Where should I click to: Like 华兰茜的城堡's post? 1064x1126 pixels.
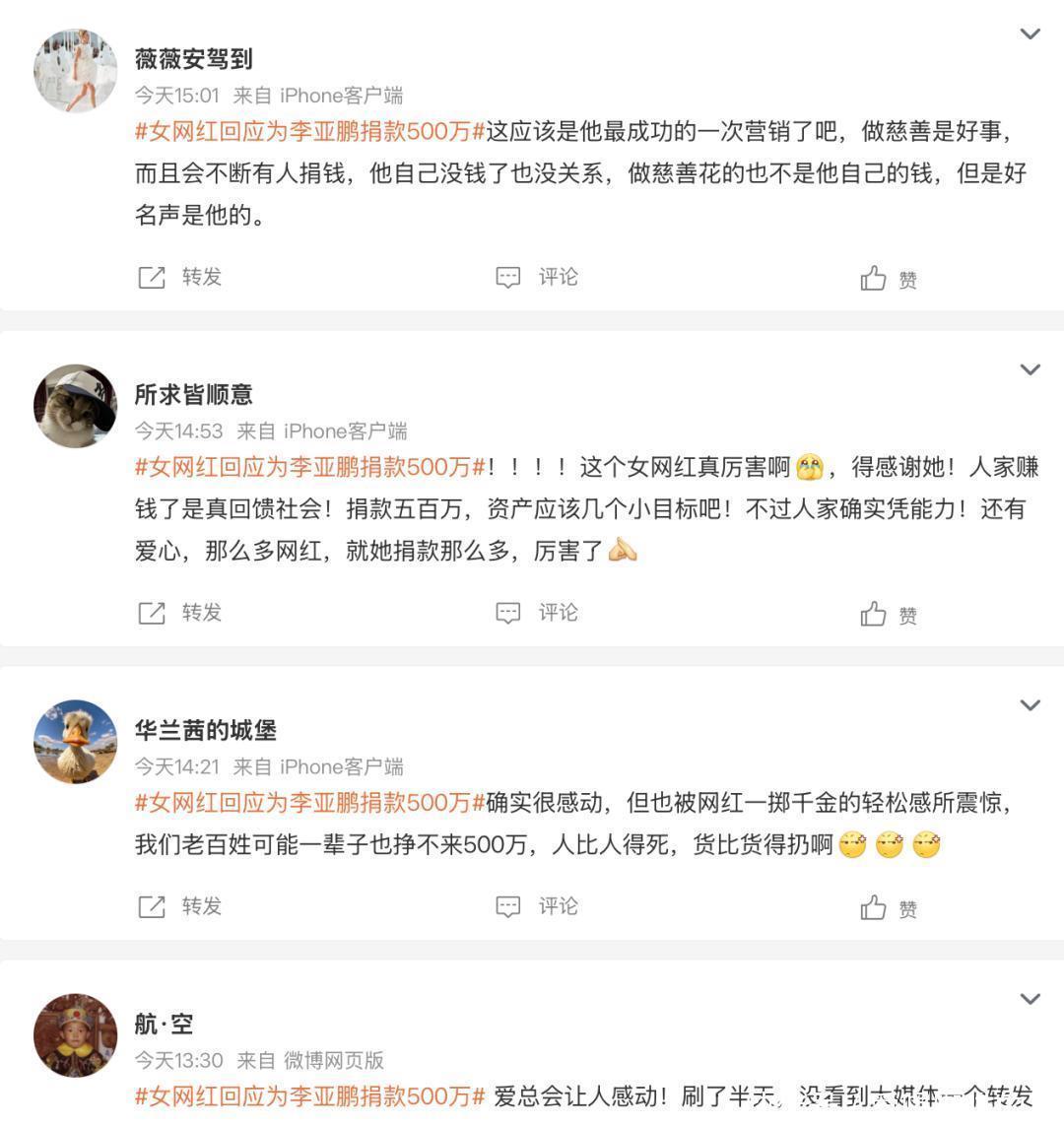click(889, 908)
